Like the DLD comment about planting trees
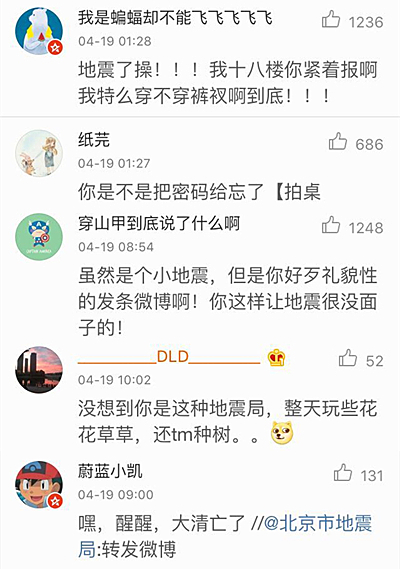Viewport: 400px width, 569px height. coord(348,359)
